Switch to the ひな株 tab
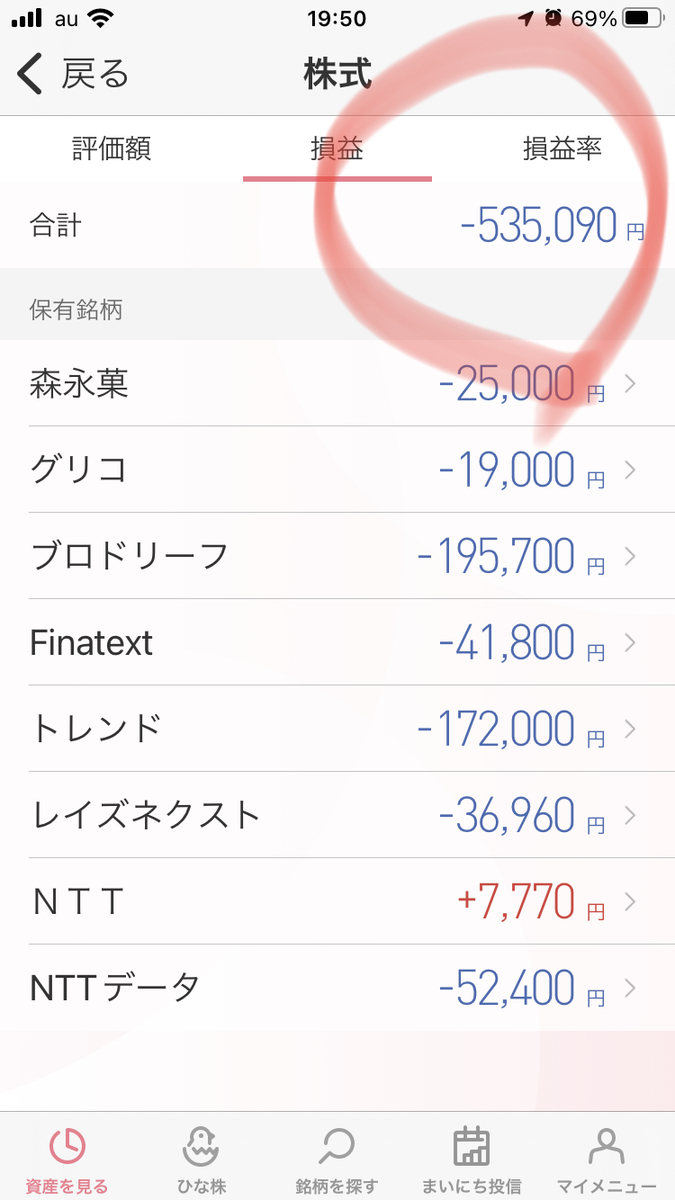The image size is (675, 1200). click(x=203, y=1160)
